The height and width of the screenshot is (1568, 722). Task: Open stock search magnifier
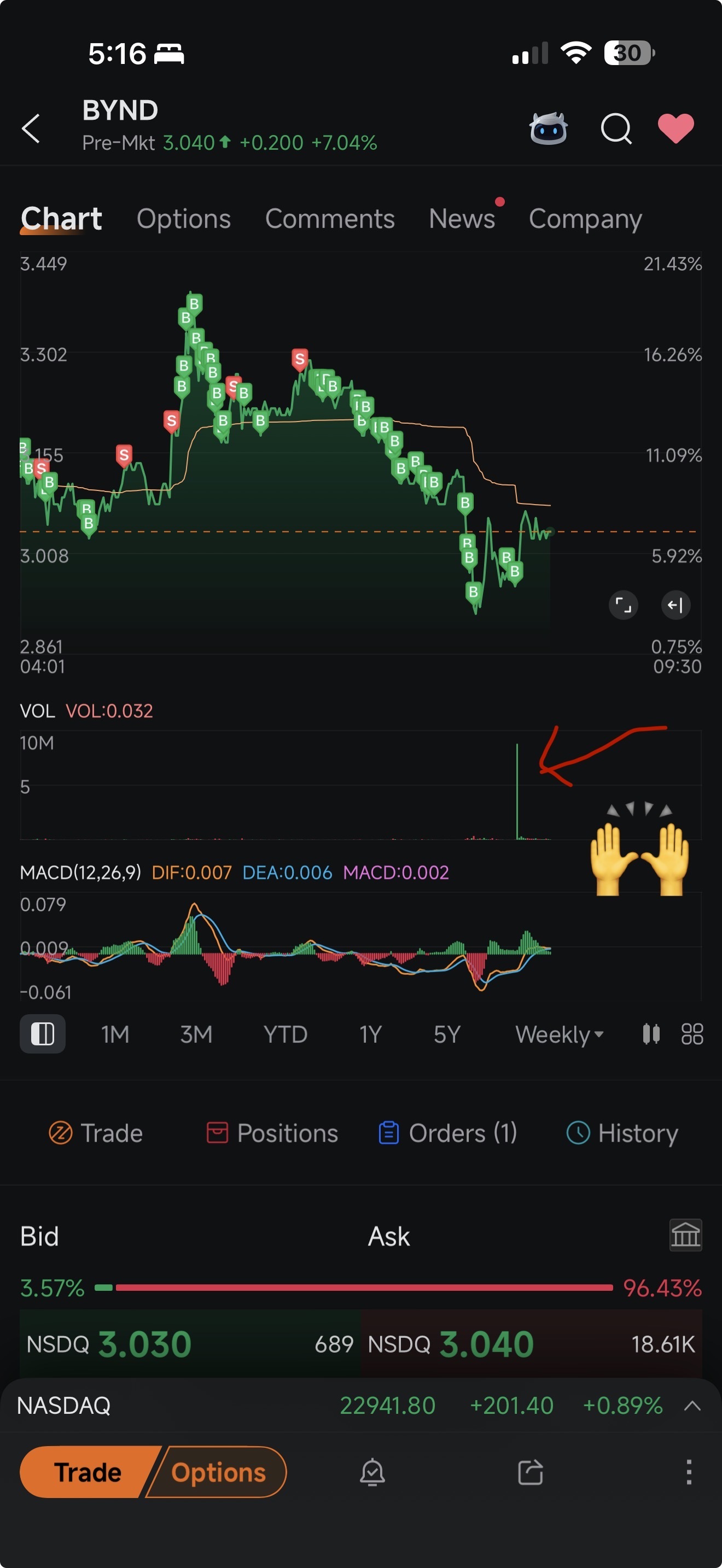coord(616,128)
